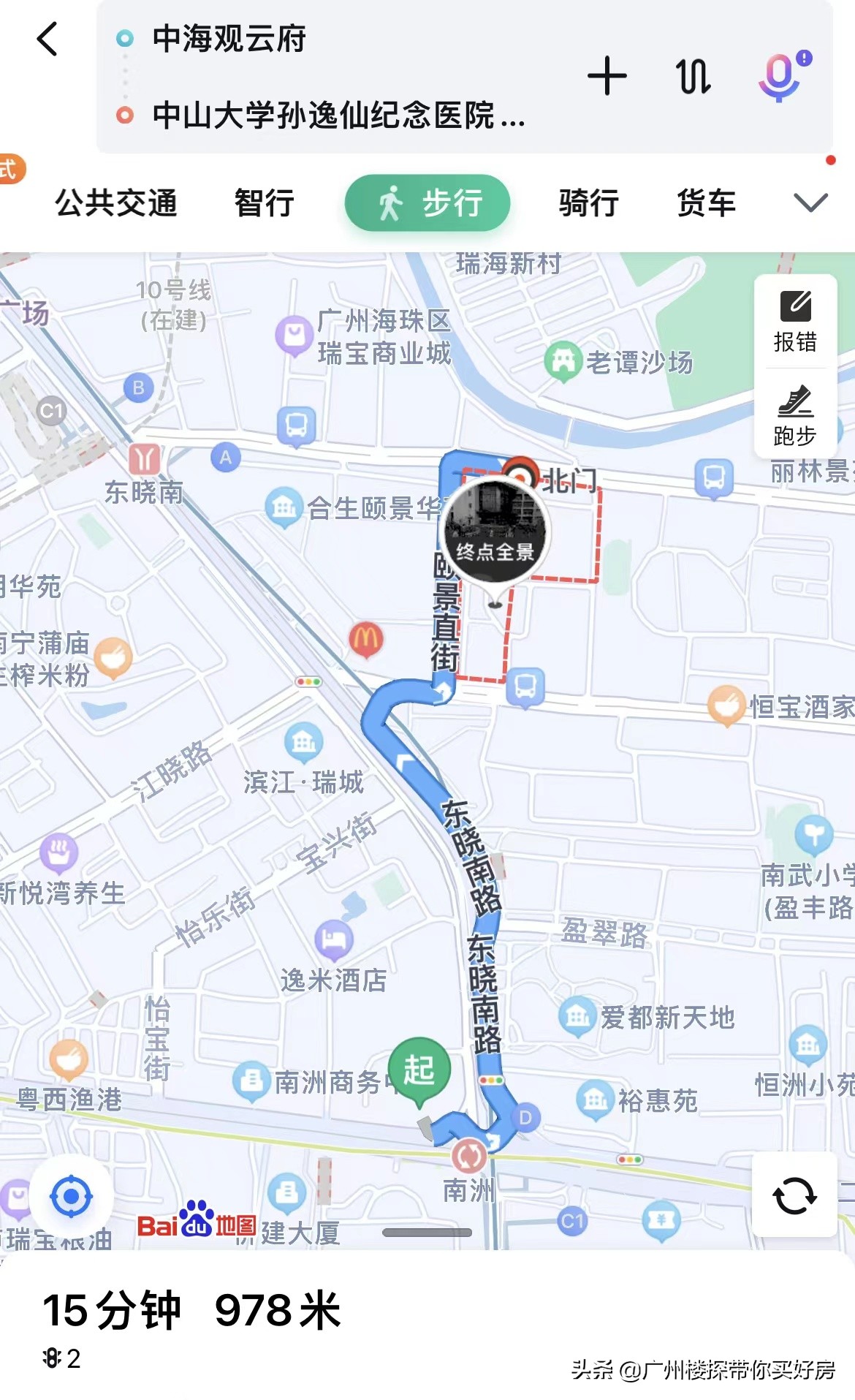This screenshot has width=855, height=1400.
Task: Switch to 骑行 cycling mode
Action: [x=587, y=205]
